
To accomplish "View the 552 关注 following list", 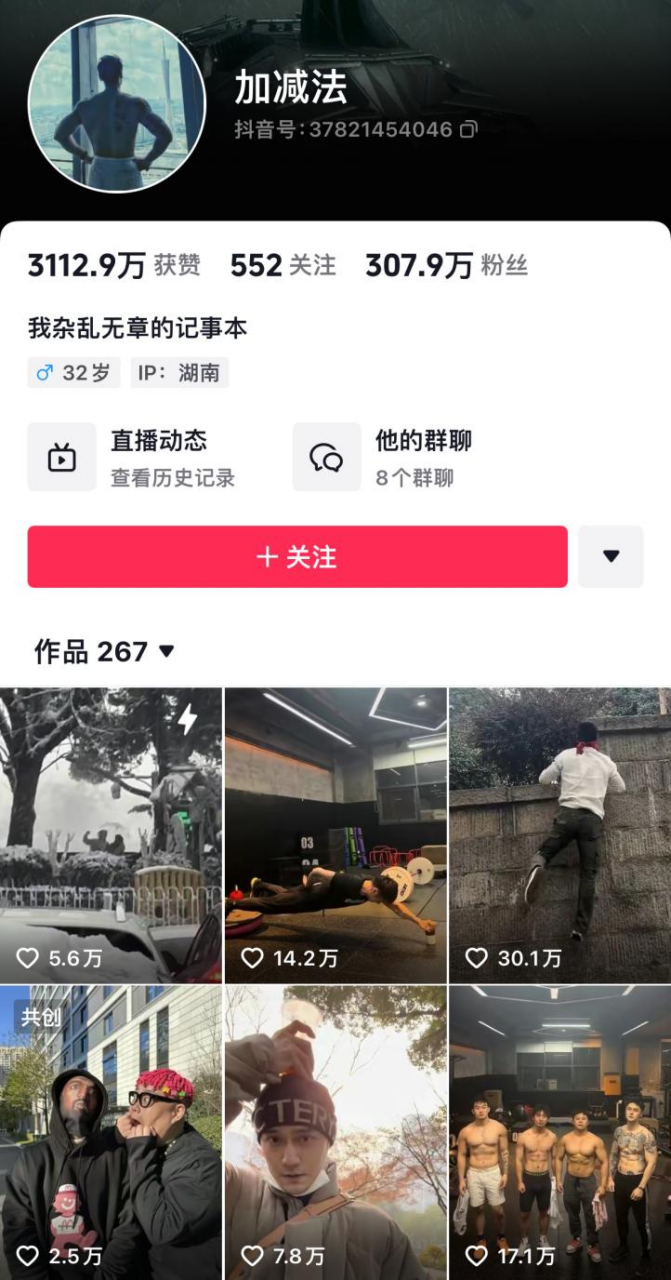I will pyautogui.click(x=283, y=266).
